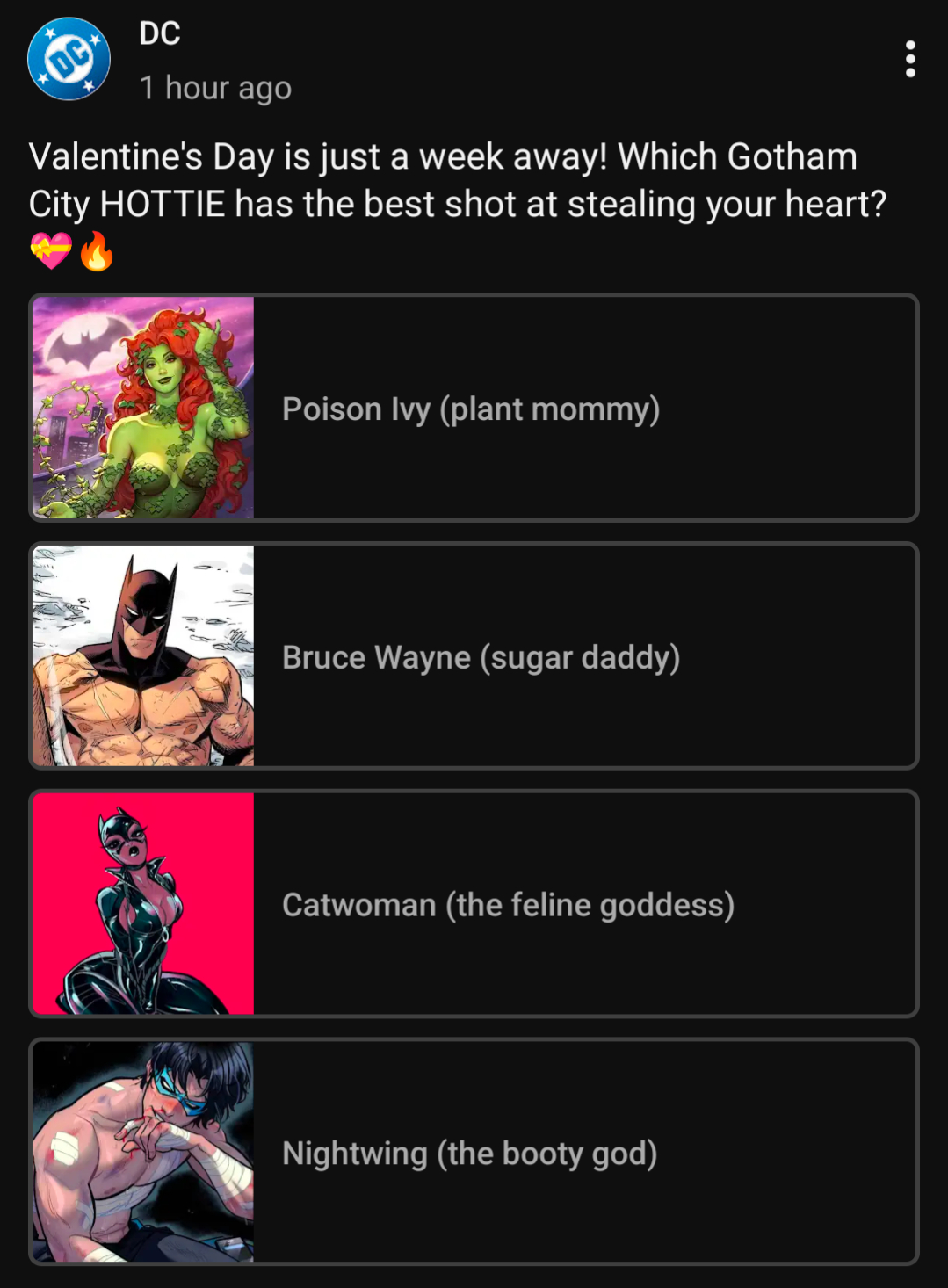
Task: Open the DC channel avatar
Action: pyautogui.click(x=69, y=59)
